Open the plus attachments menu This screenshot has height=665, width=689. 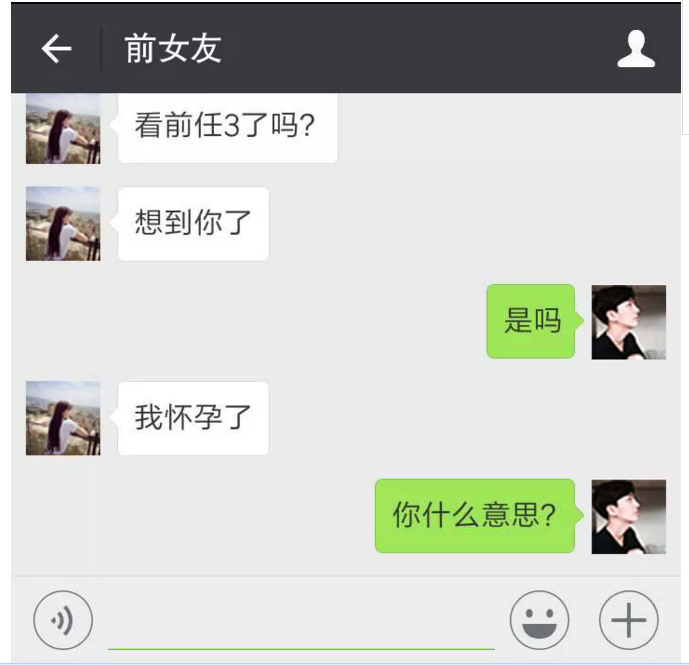point(628,621)
